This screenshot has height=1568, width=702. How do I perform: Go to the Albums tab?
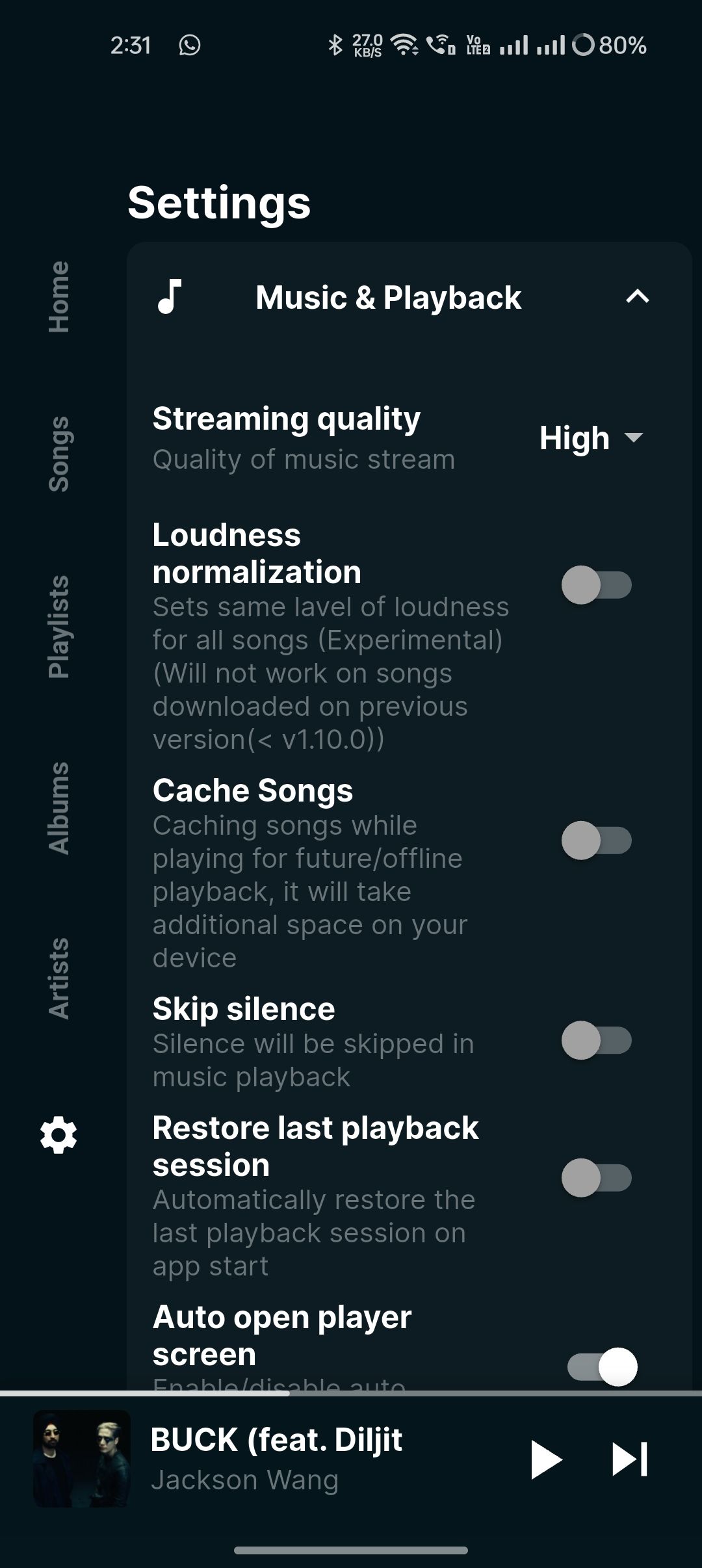58,808
